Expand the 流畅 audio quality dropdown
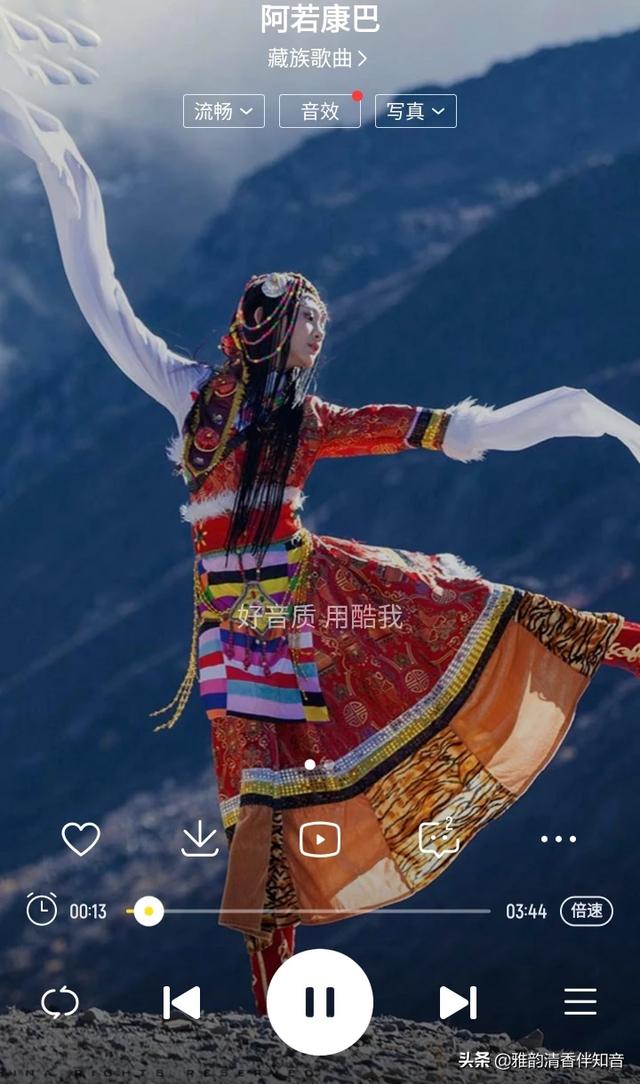Image resolution: width=640 pixels, height=1084 pixels. pyautogui.click(x=223, y=111)
